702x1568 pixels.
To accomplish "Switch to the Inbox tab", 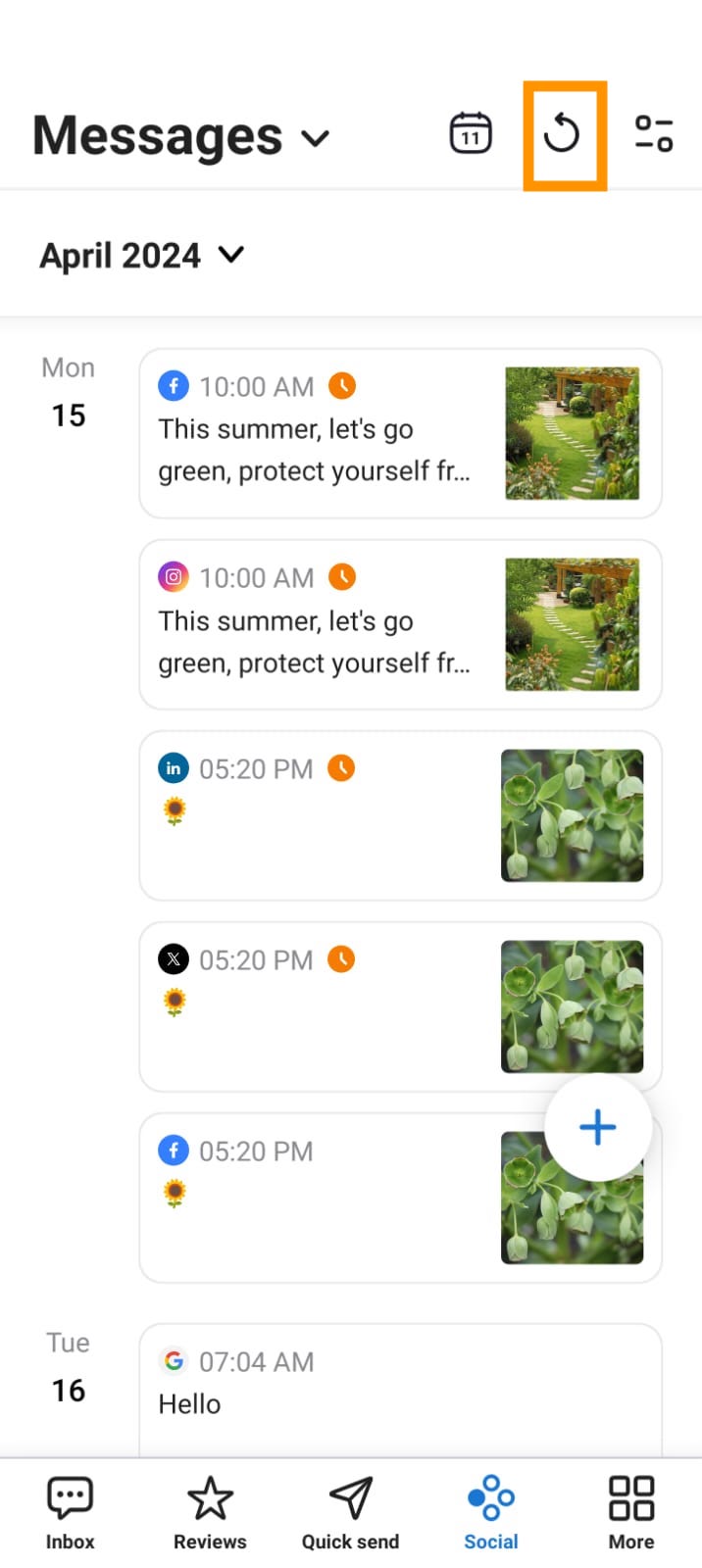I will point(71,1512).
